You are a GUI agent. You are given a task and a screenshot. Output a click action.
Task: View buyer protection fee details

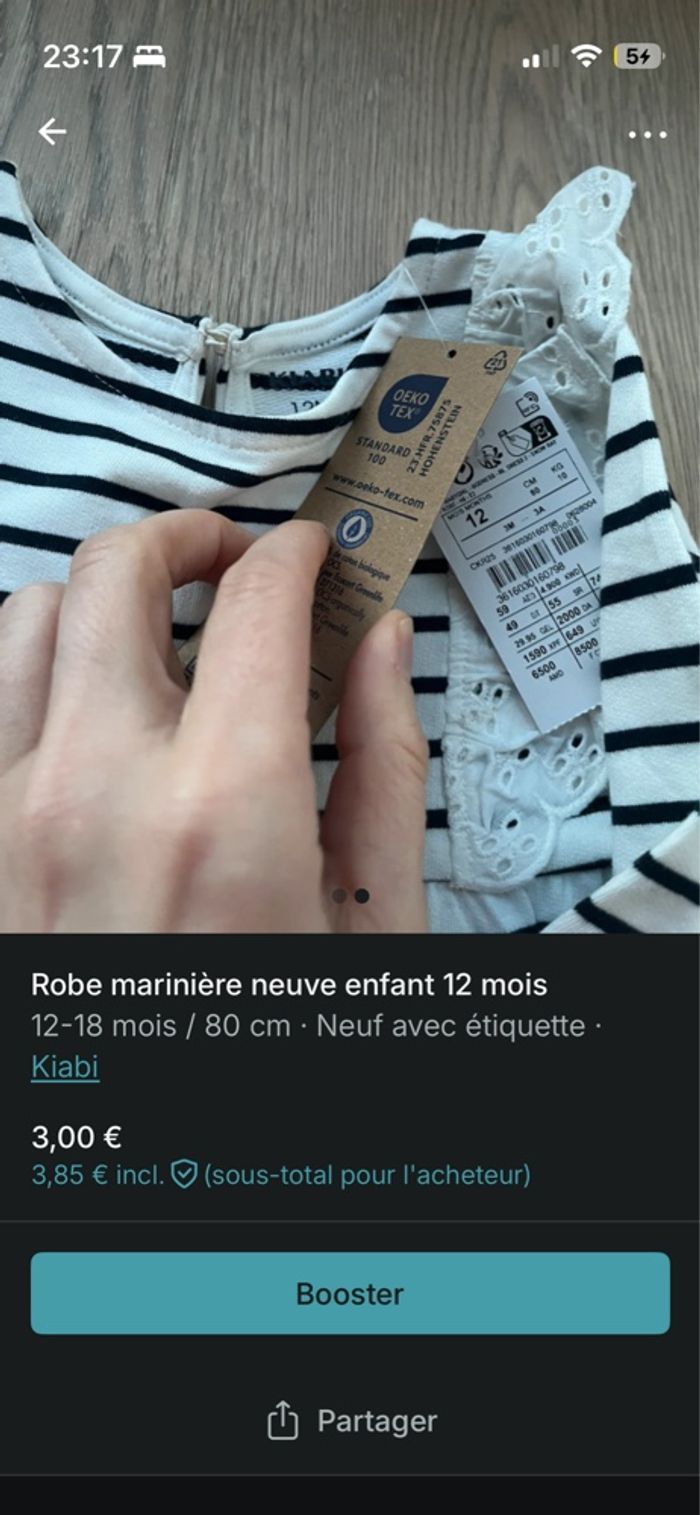(184, 1174)
